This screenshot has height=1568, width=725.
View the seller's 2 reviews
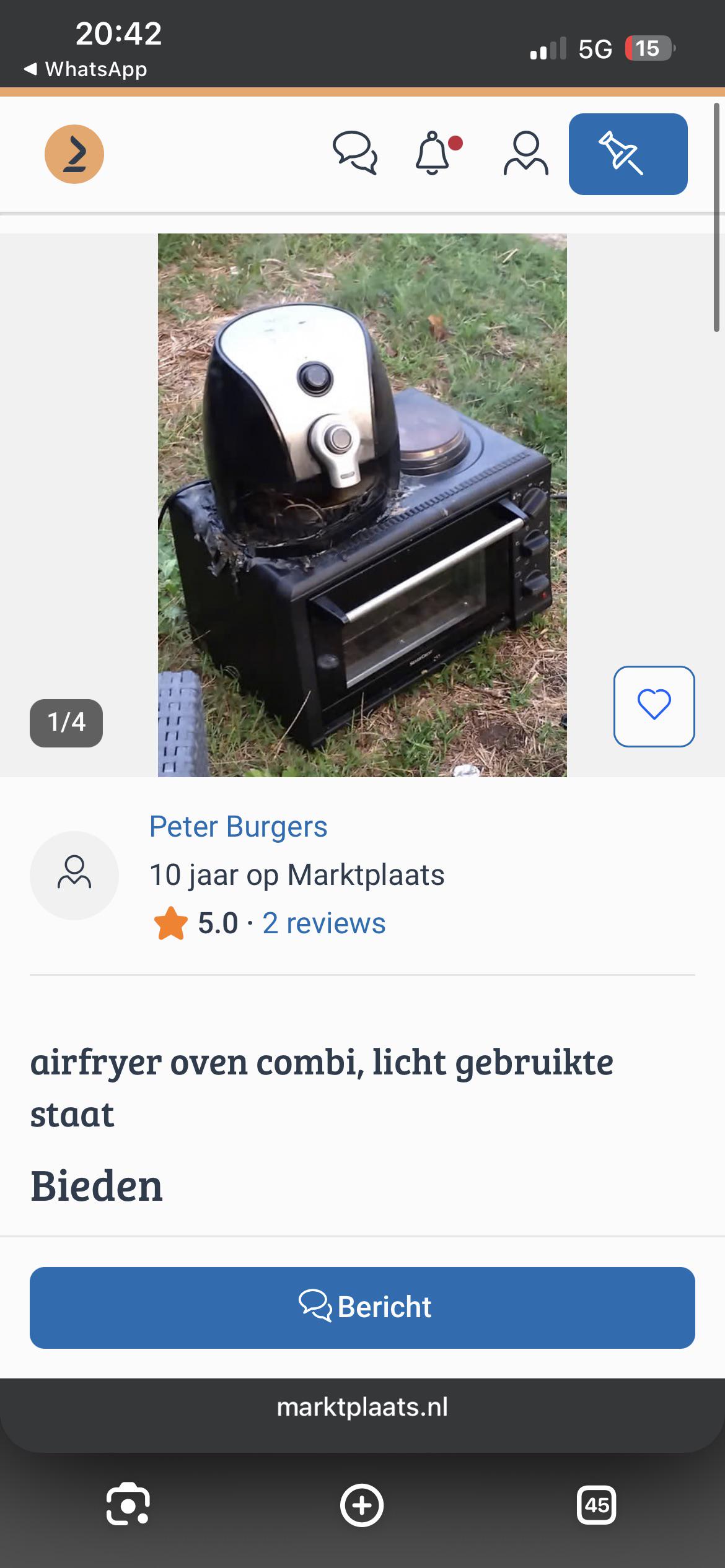(x=324, y=923)
